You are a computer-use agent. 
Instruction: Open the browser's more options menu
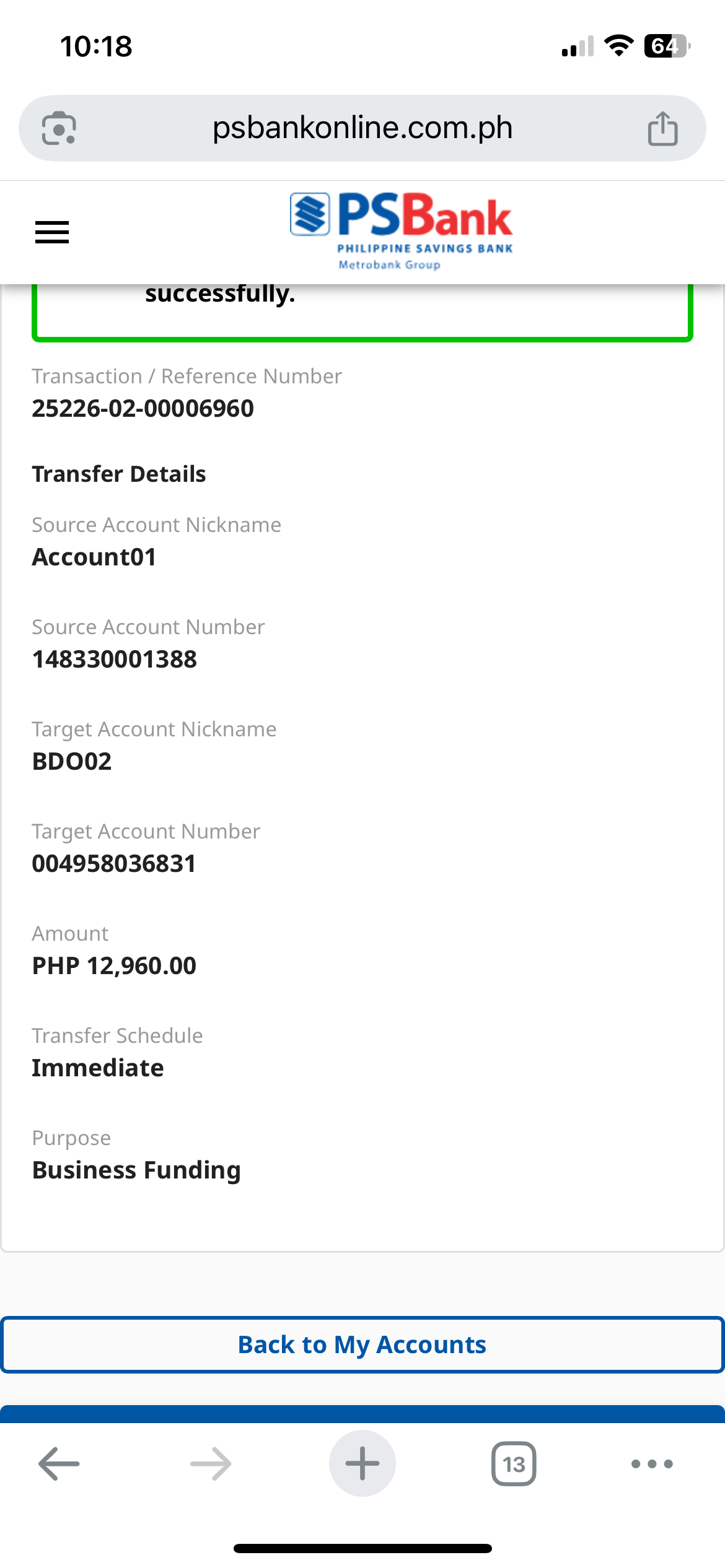point(652,1464)
